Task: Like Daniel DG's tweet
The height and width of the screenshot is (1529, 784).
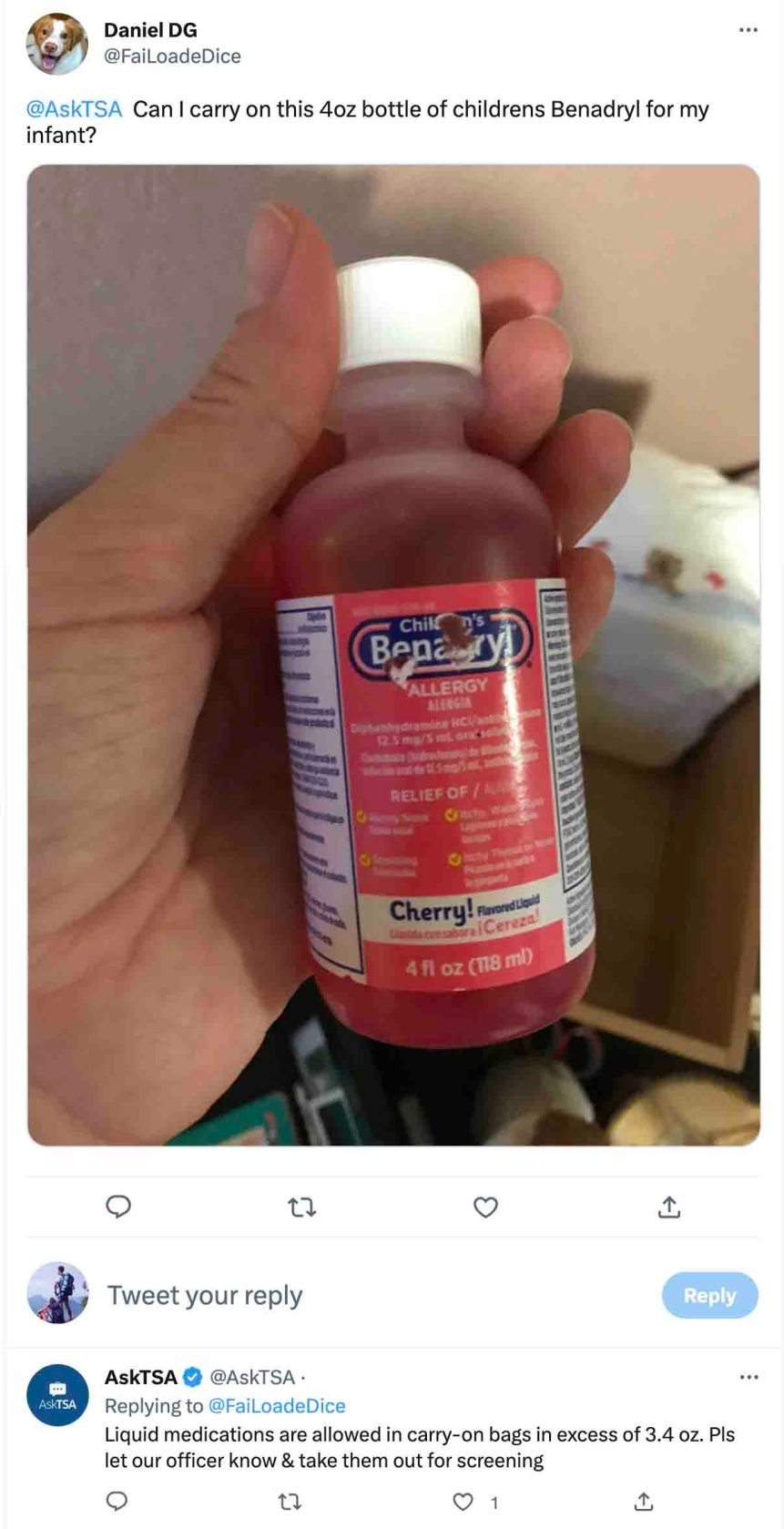Action: click(x=485, y=1207)
